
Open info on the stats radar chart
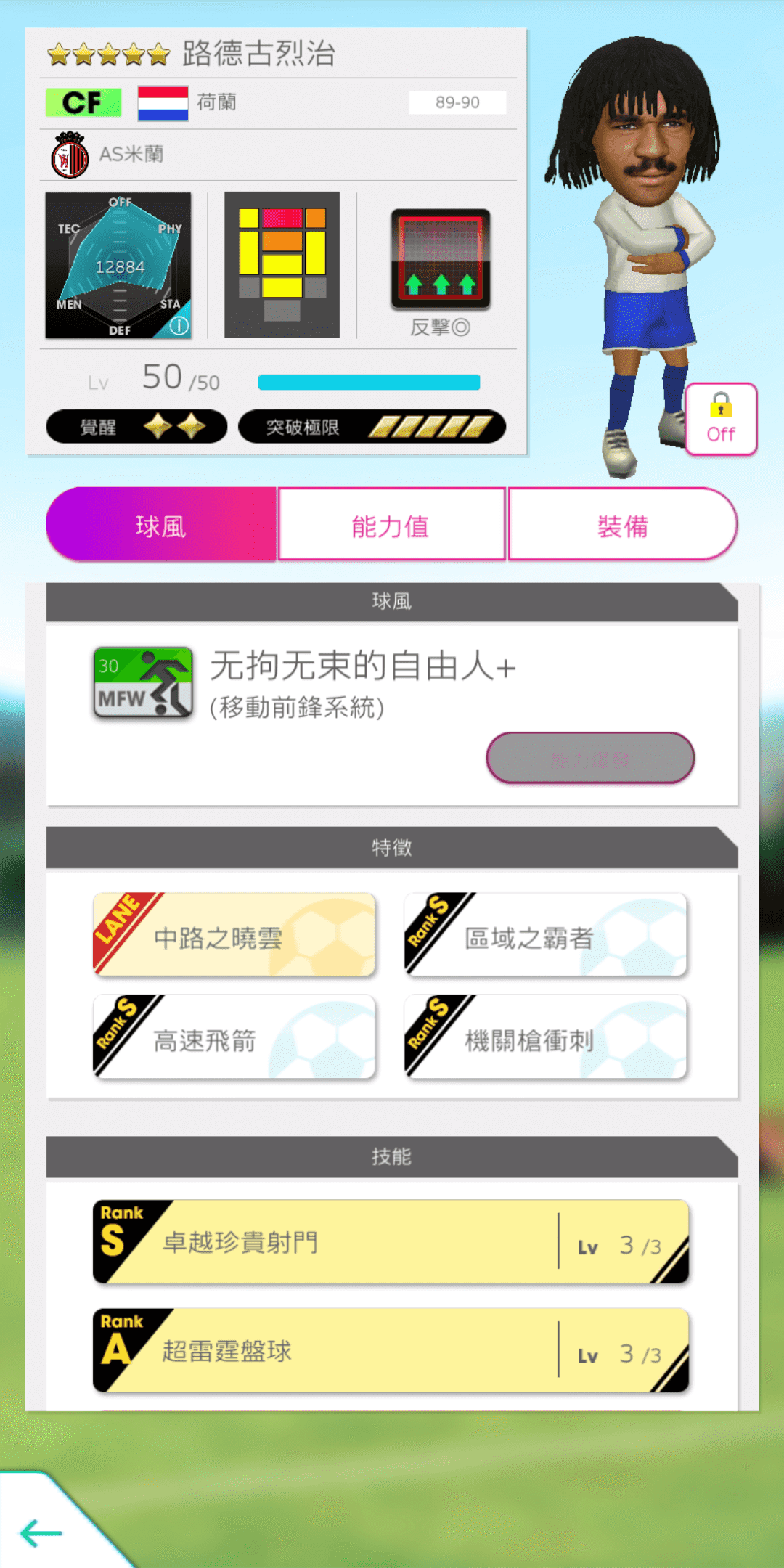(179, 326)
